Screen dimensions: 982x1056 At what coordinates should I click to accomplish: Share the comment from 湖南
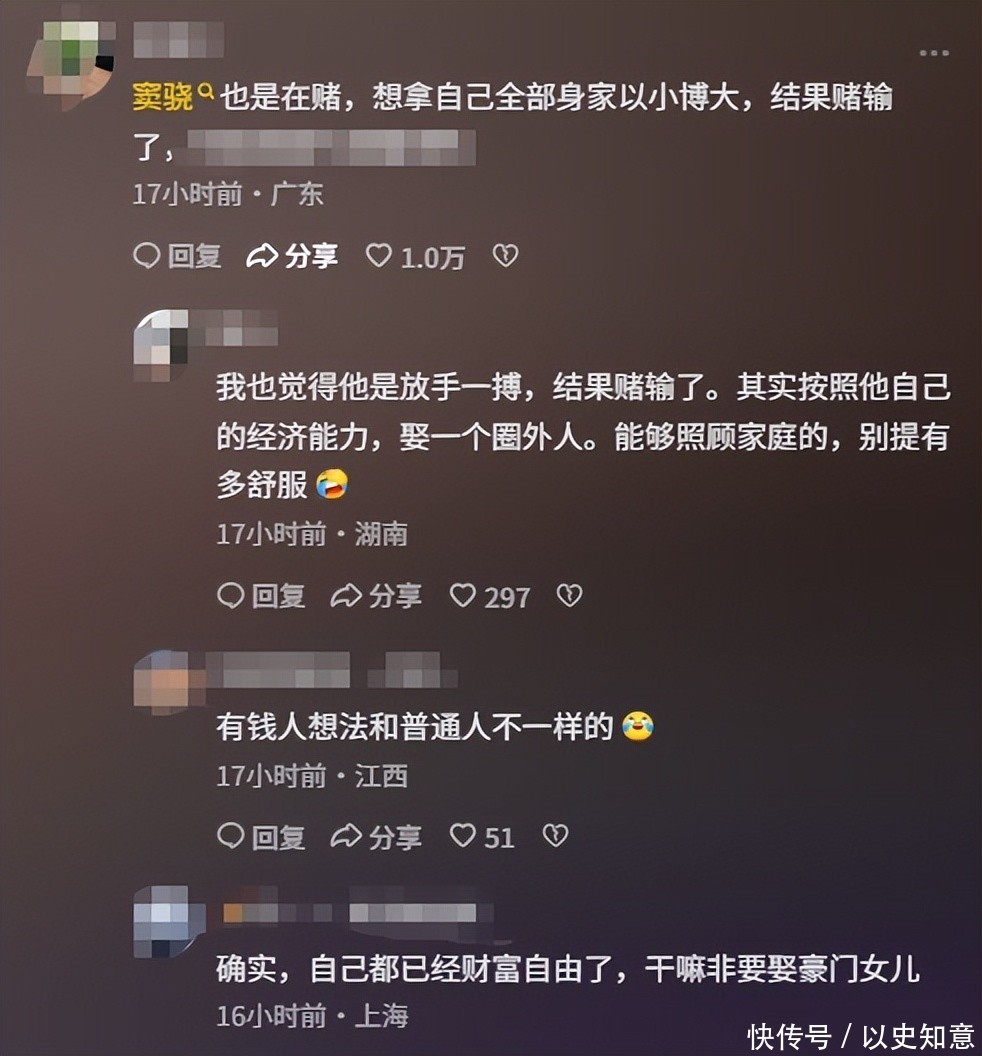[376, 596]
